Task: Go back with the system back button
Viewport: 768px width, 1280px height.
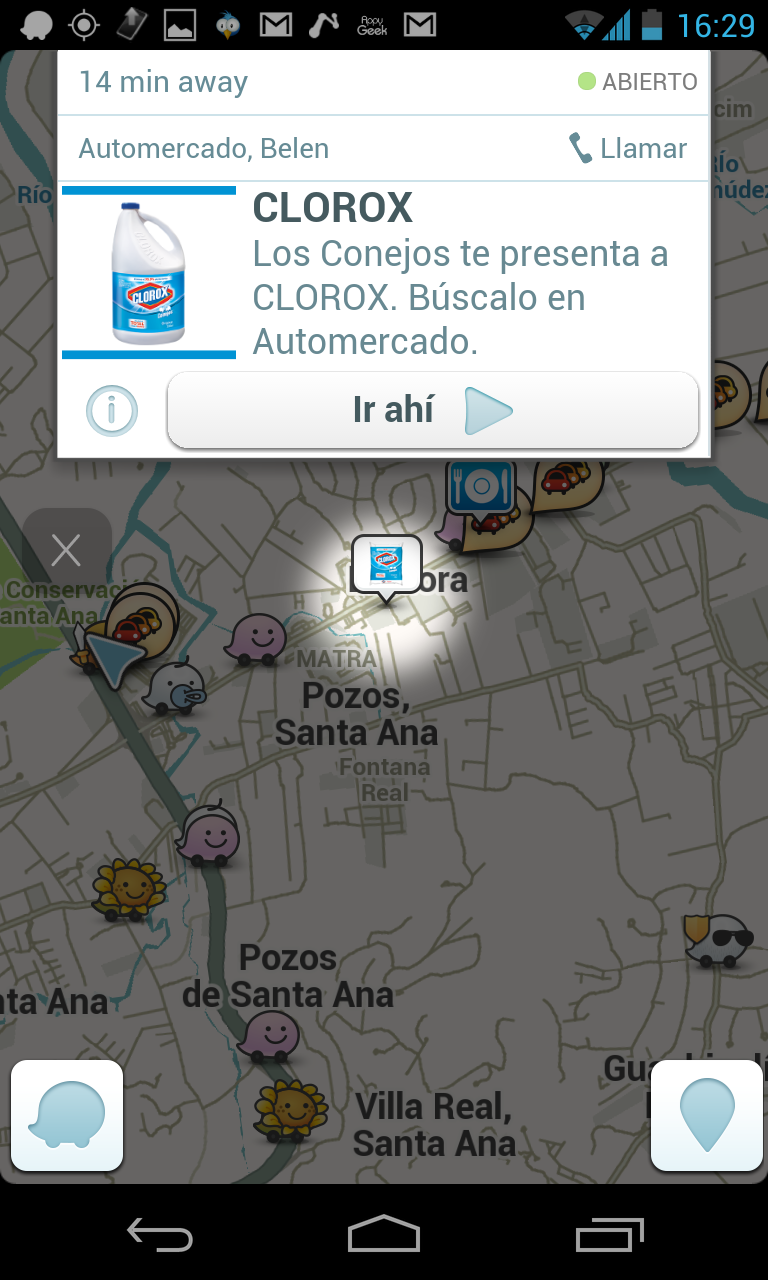Action: point(160,1235)
